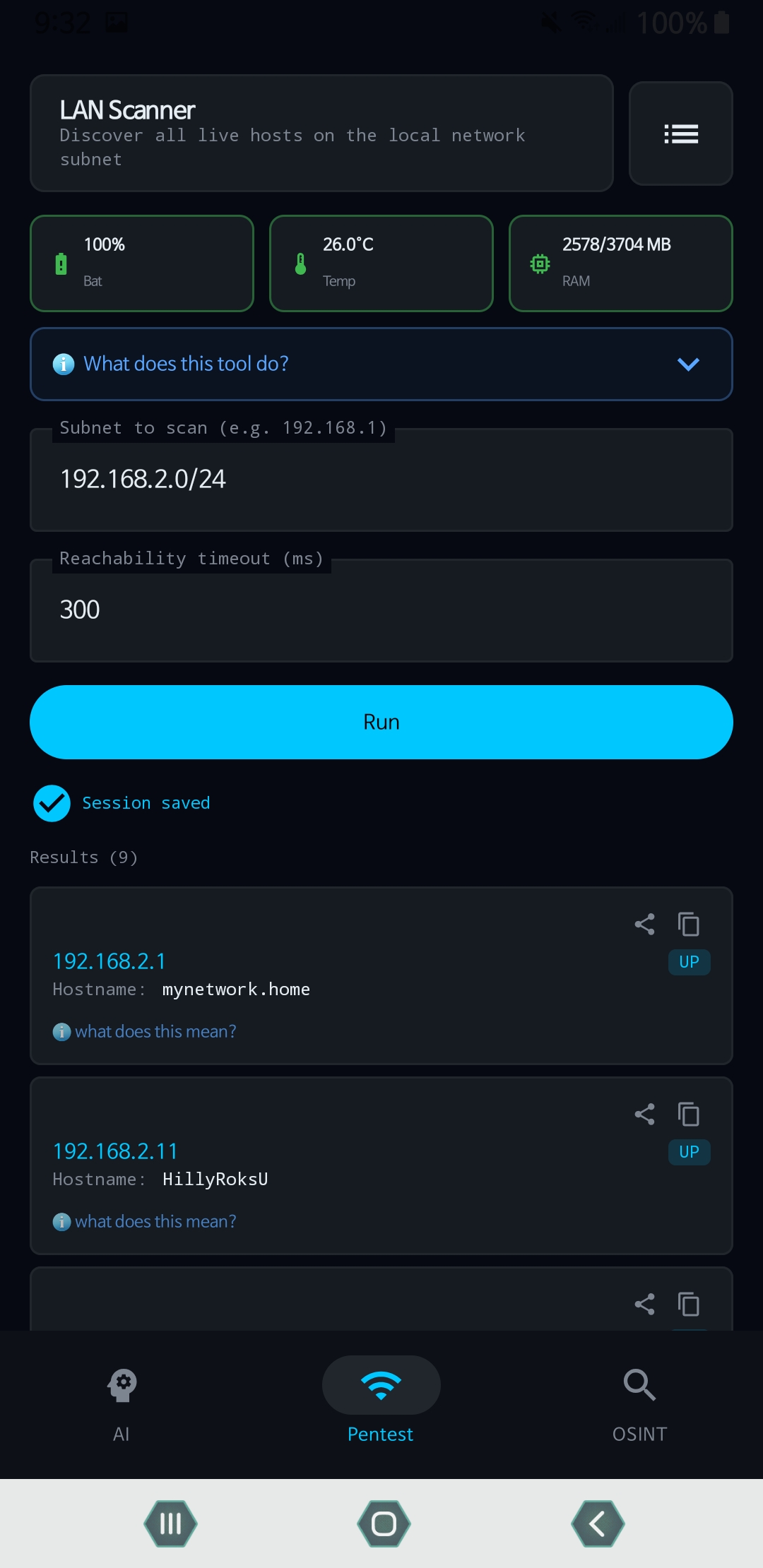This screenshot has height=1568, width=763.
Task: Share the 192.168.2.1 result
Action: point(644,924)
